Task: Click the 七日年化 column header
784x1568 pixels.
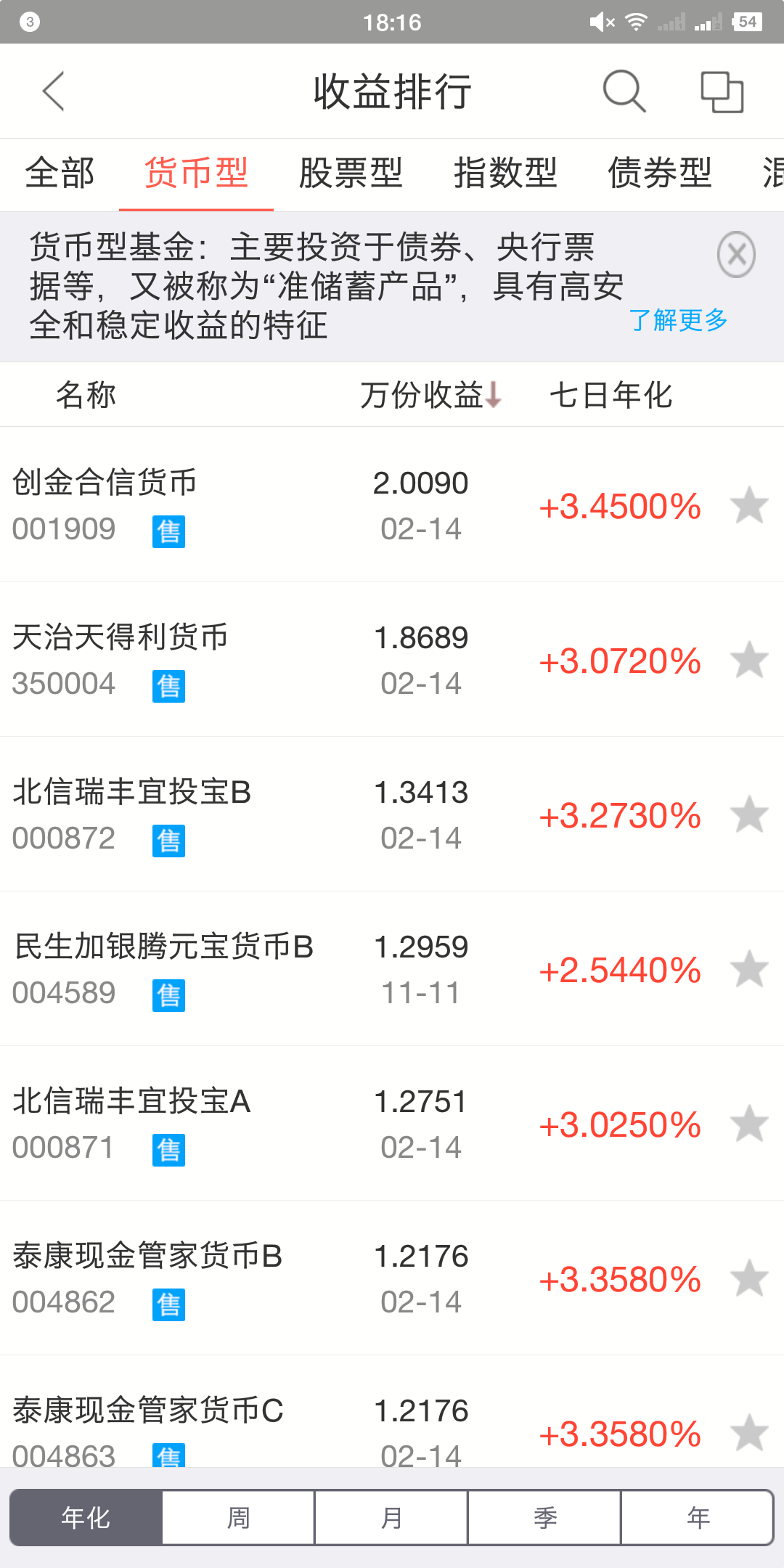Action: pos(613,395)
